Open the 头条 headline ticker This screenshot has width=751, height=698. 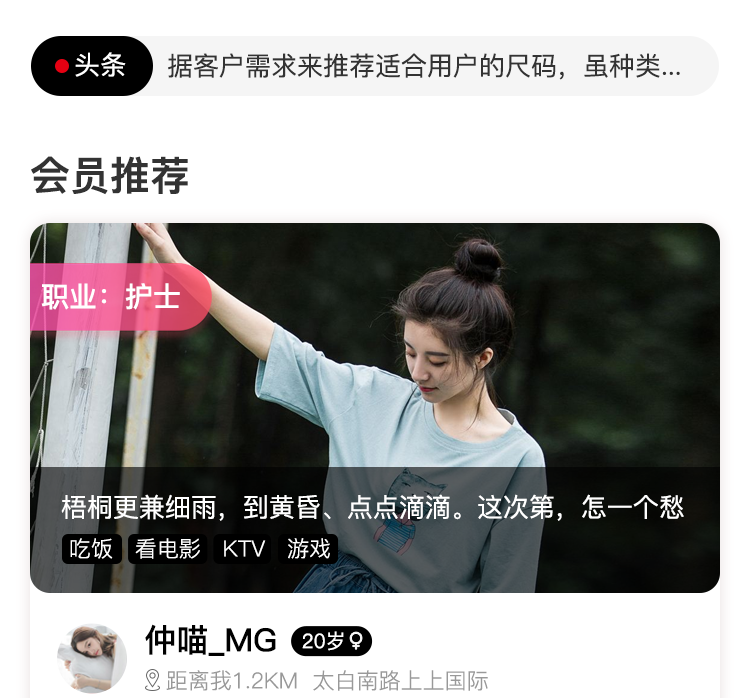click(374, 66)
